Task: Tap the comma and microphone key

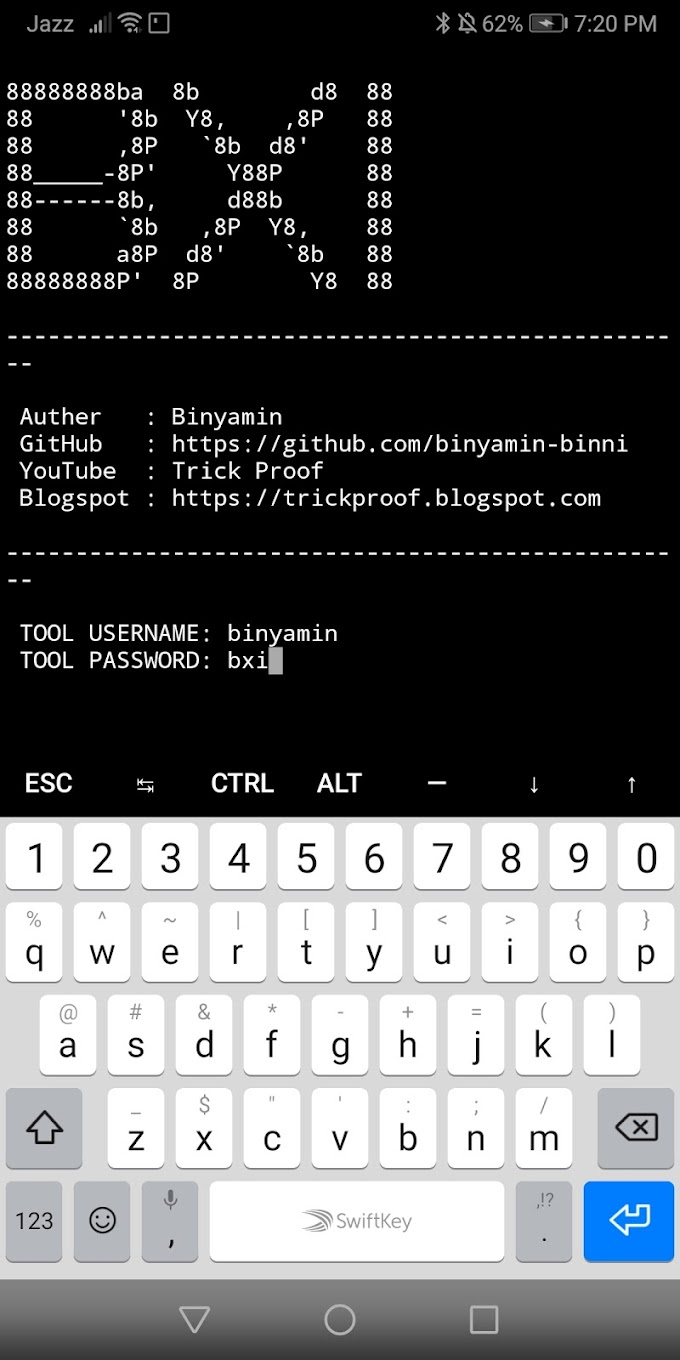Action: pos(170,1220)
